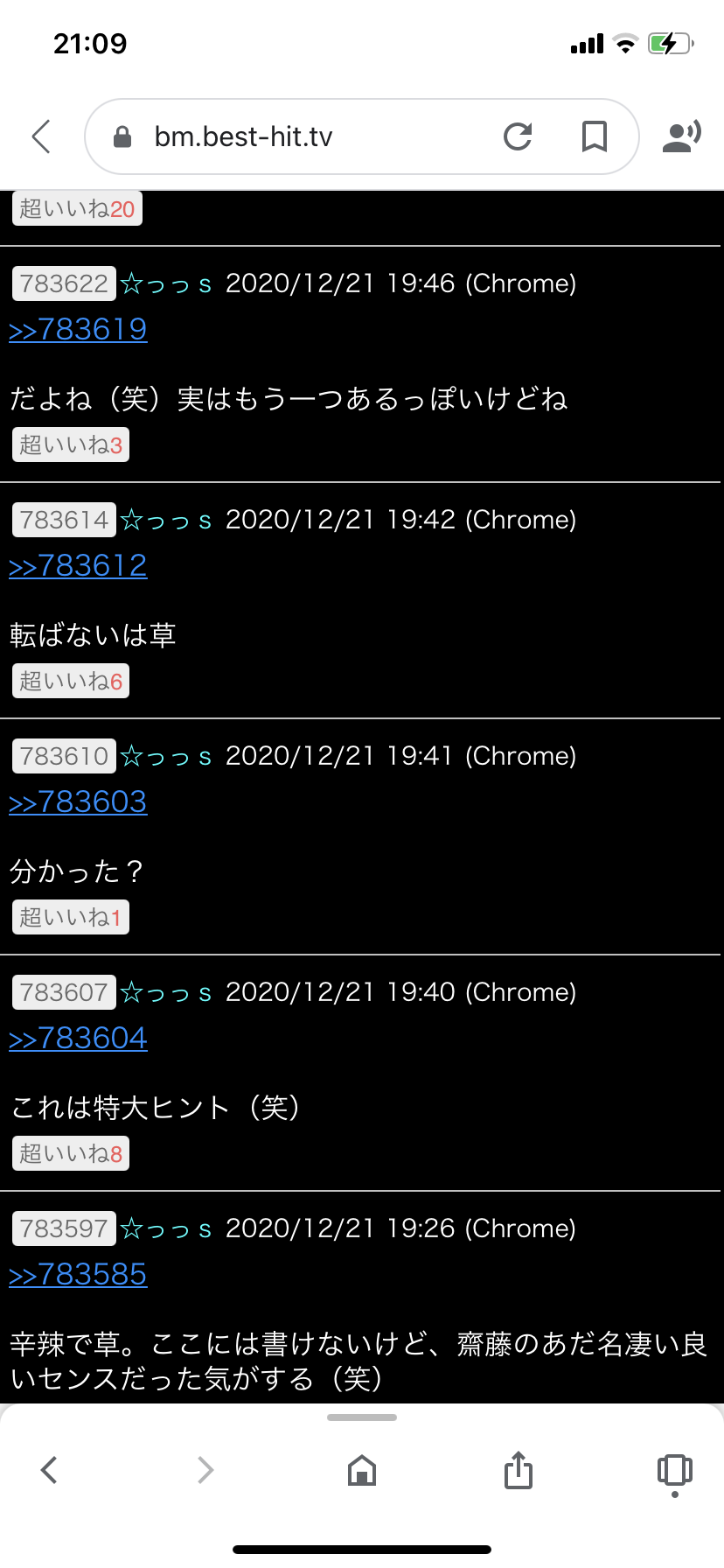
Task: Tap the bm.best-hit.tv address bar
Action: coord(297,136)
